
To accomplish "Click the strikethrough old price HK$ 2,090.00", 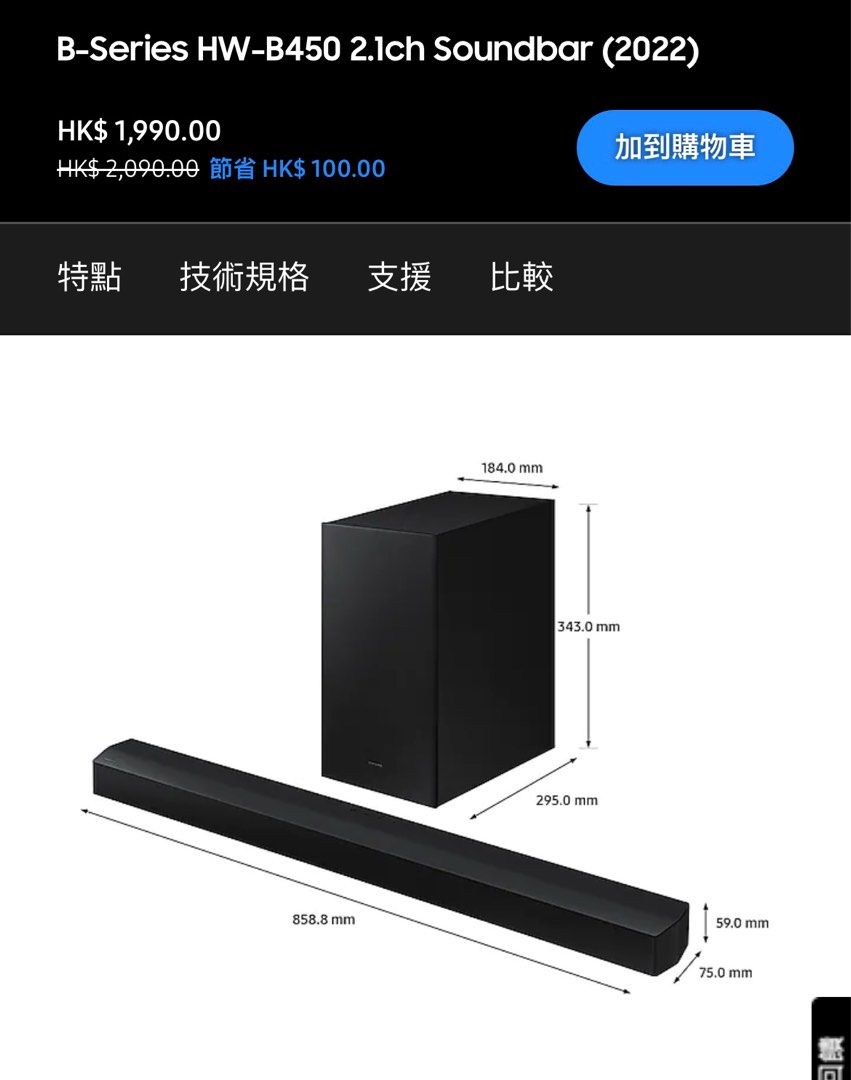I will 128,168.
